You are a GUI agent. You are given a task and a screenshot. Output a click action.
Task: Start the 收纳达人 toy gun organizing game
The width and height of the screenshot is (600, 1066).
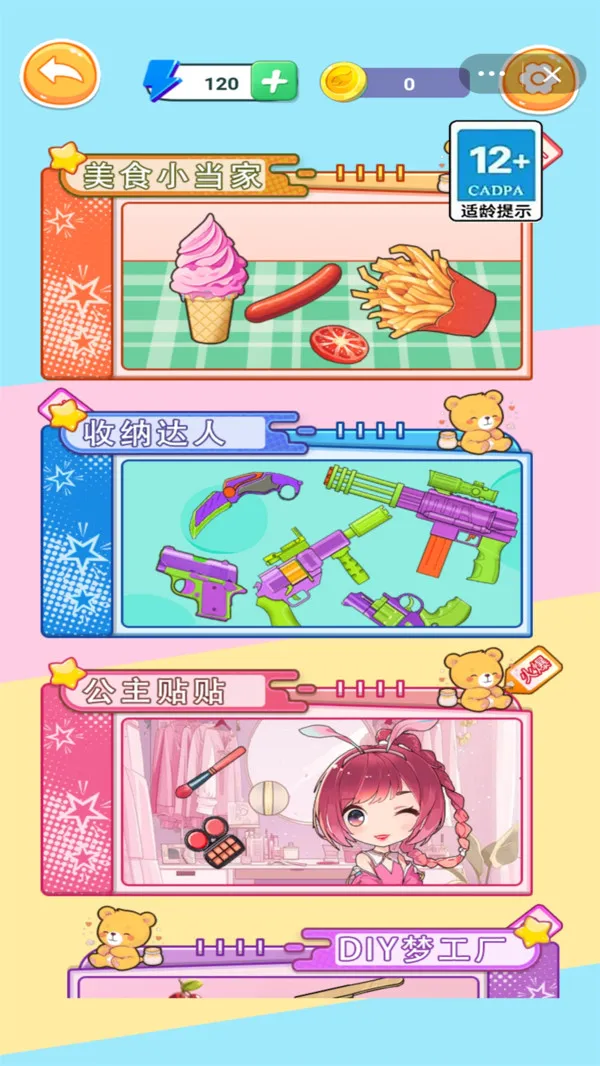[x=322, y=545]
